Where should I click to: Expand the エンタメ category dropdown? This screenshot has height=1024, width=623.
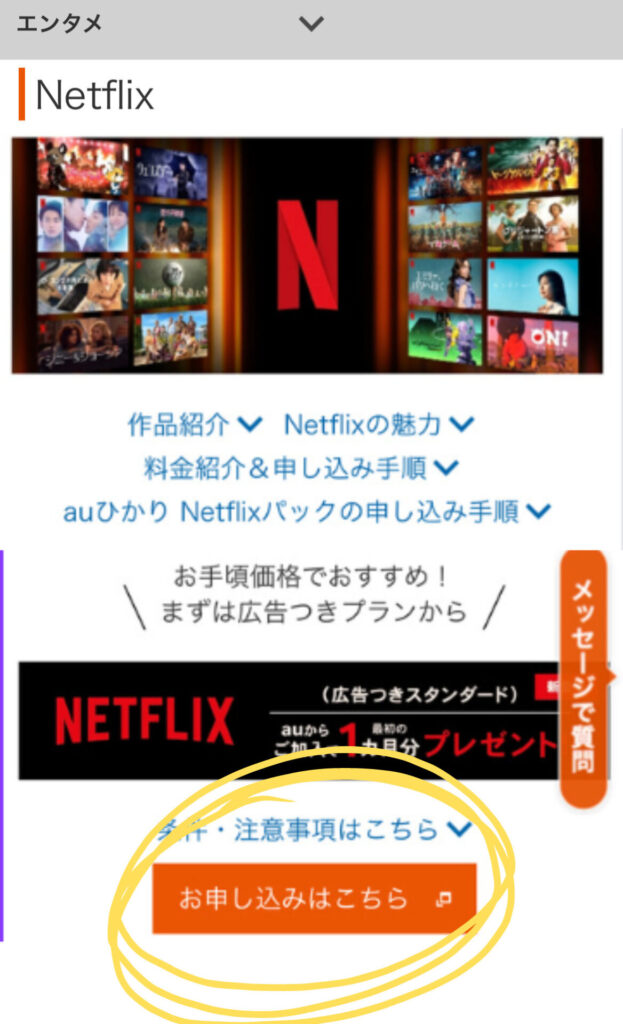click(x=311, y=24)
